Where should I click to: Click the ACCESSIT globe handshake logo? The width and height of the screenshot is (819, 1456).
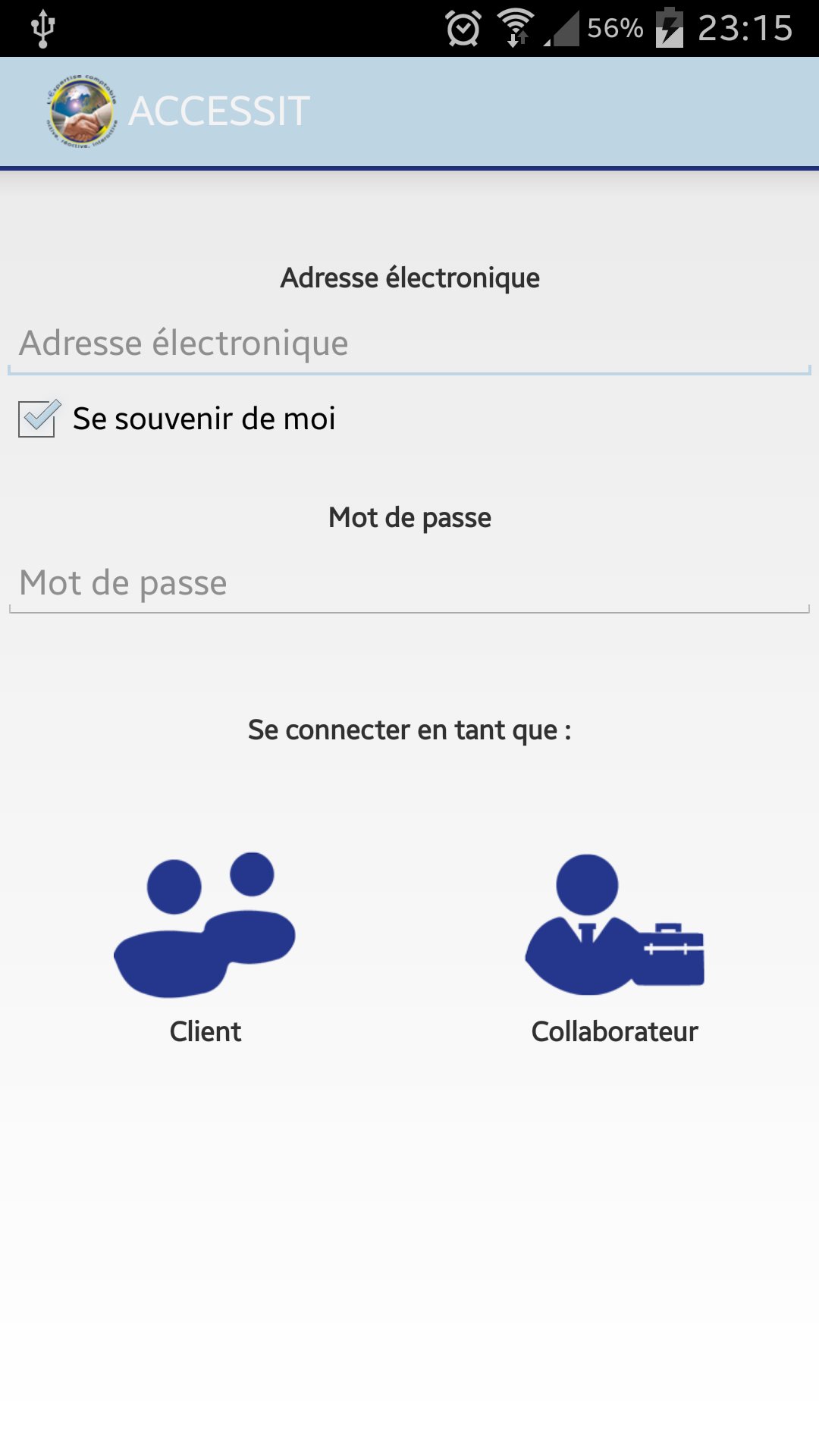(x=80, y=111)
